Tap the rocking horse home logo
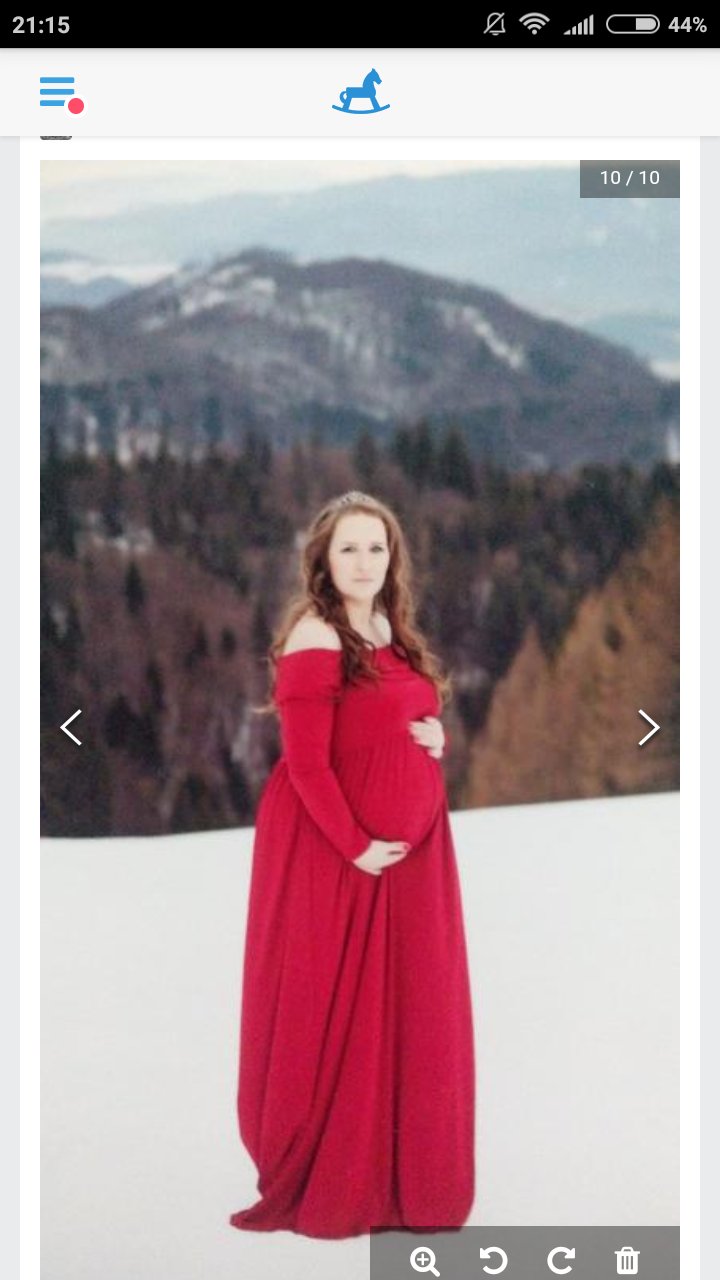 [x=361, y=92]
